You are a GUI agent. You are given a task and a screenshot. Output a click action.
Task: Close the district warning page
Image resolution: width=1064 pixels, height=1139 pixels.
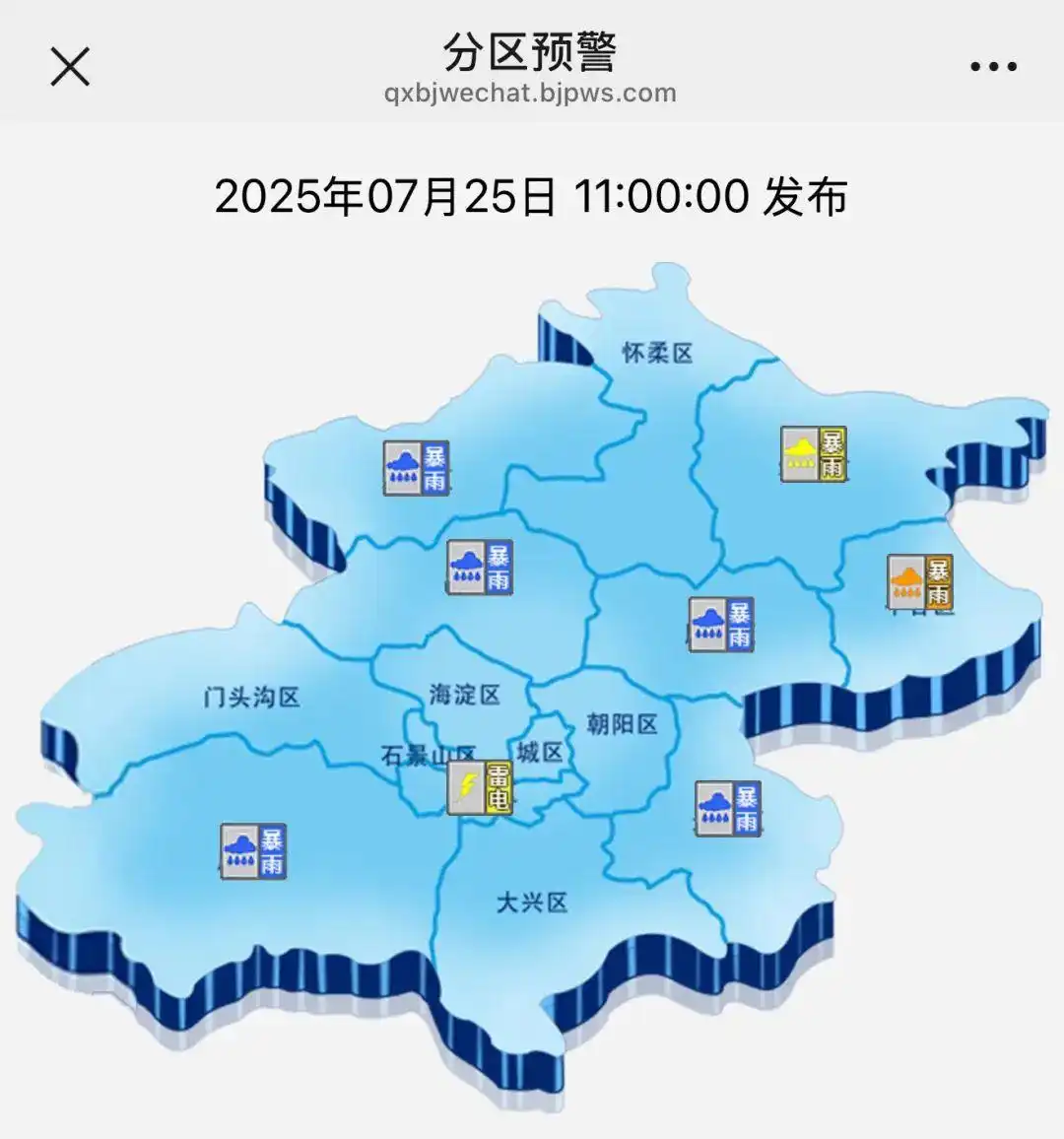click(x=70, y=67)
